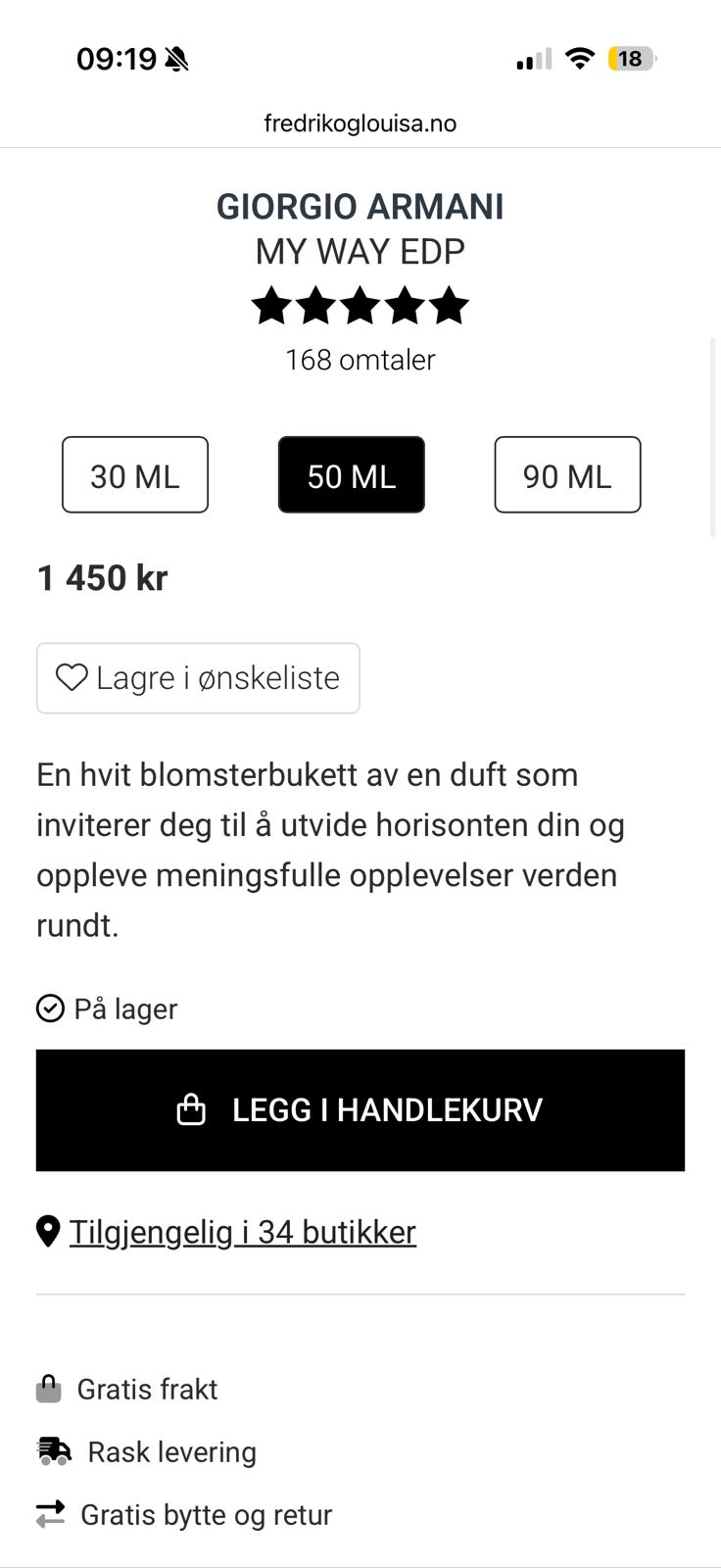721x1568 pixels.
Task: Select the GIORGIO ARMANI brand name
Action: pyautogui.click(x=360, y=206)
